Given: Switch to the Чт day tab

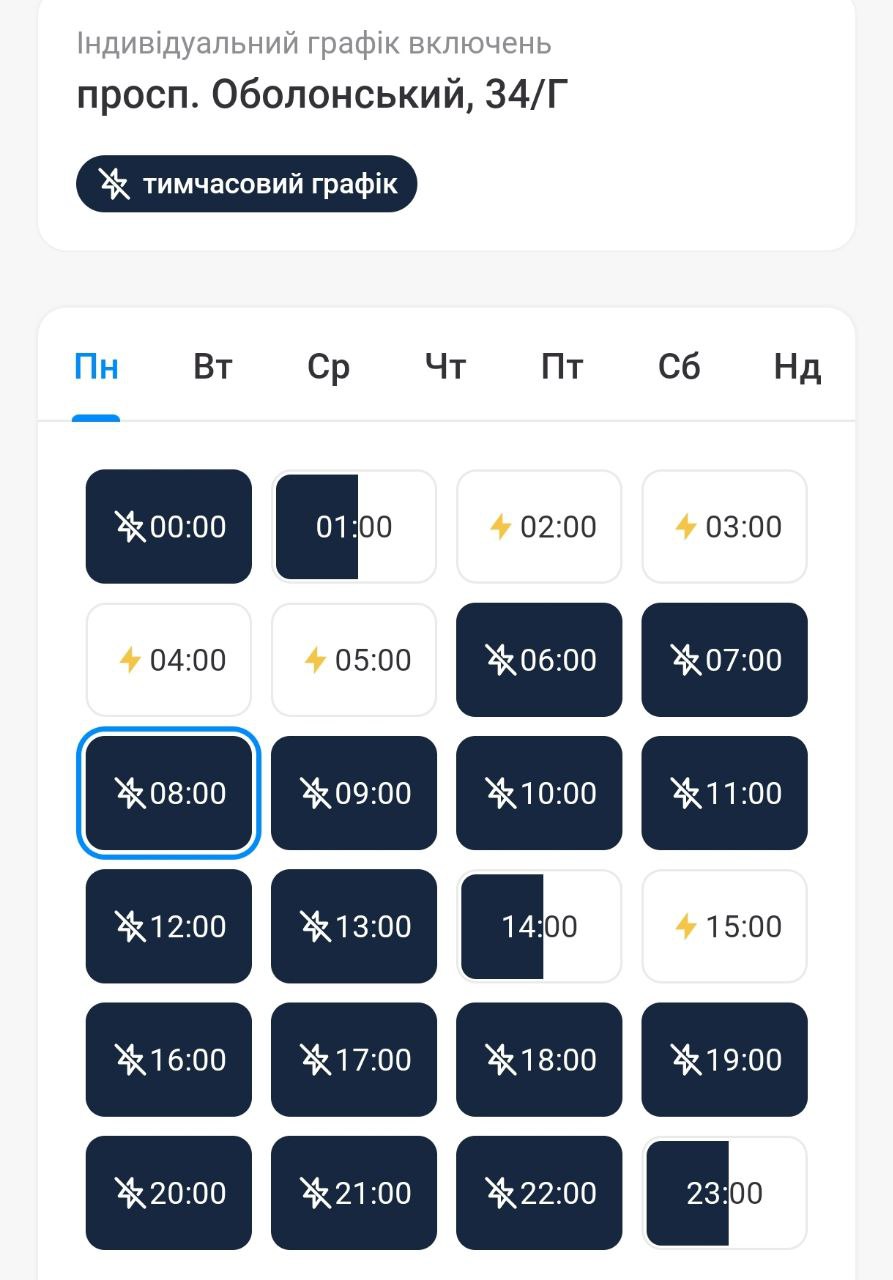Looking at the screenshot, I should click(445, 367).
